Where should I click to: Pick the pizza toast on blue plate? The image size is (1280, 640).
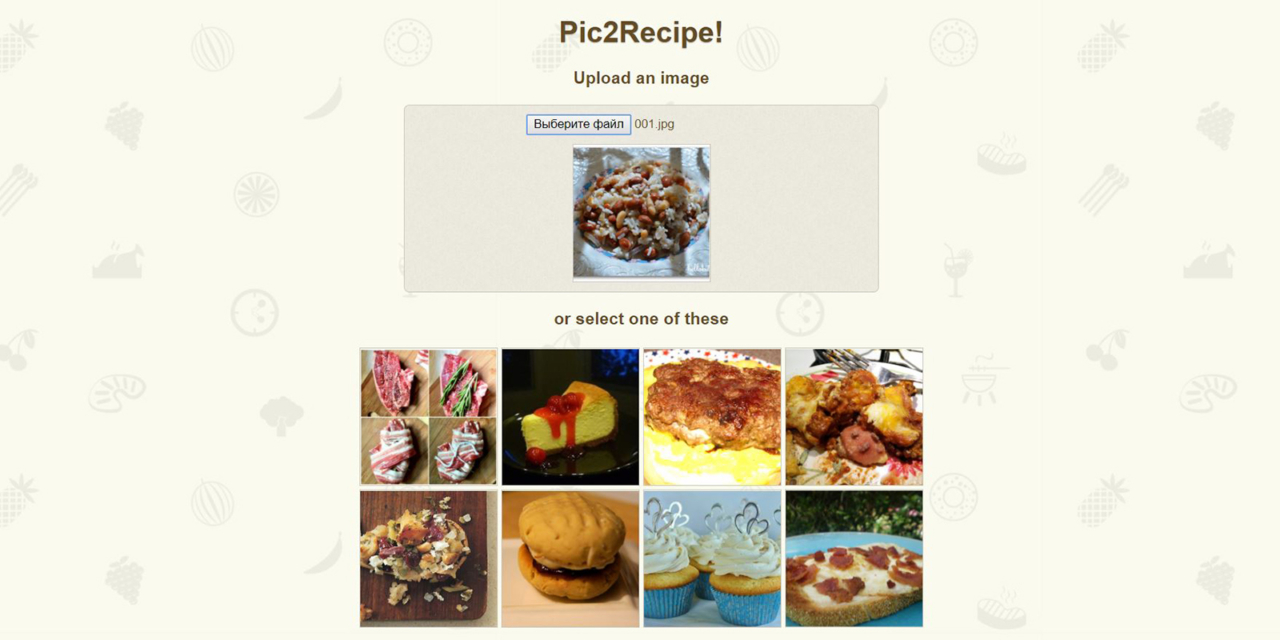point(854,558)
